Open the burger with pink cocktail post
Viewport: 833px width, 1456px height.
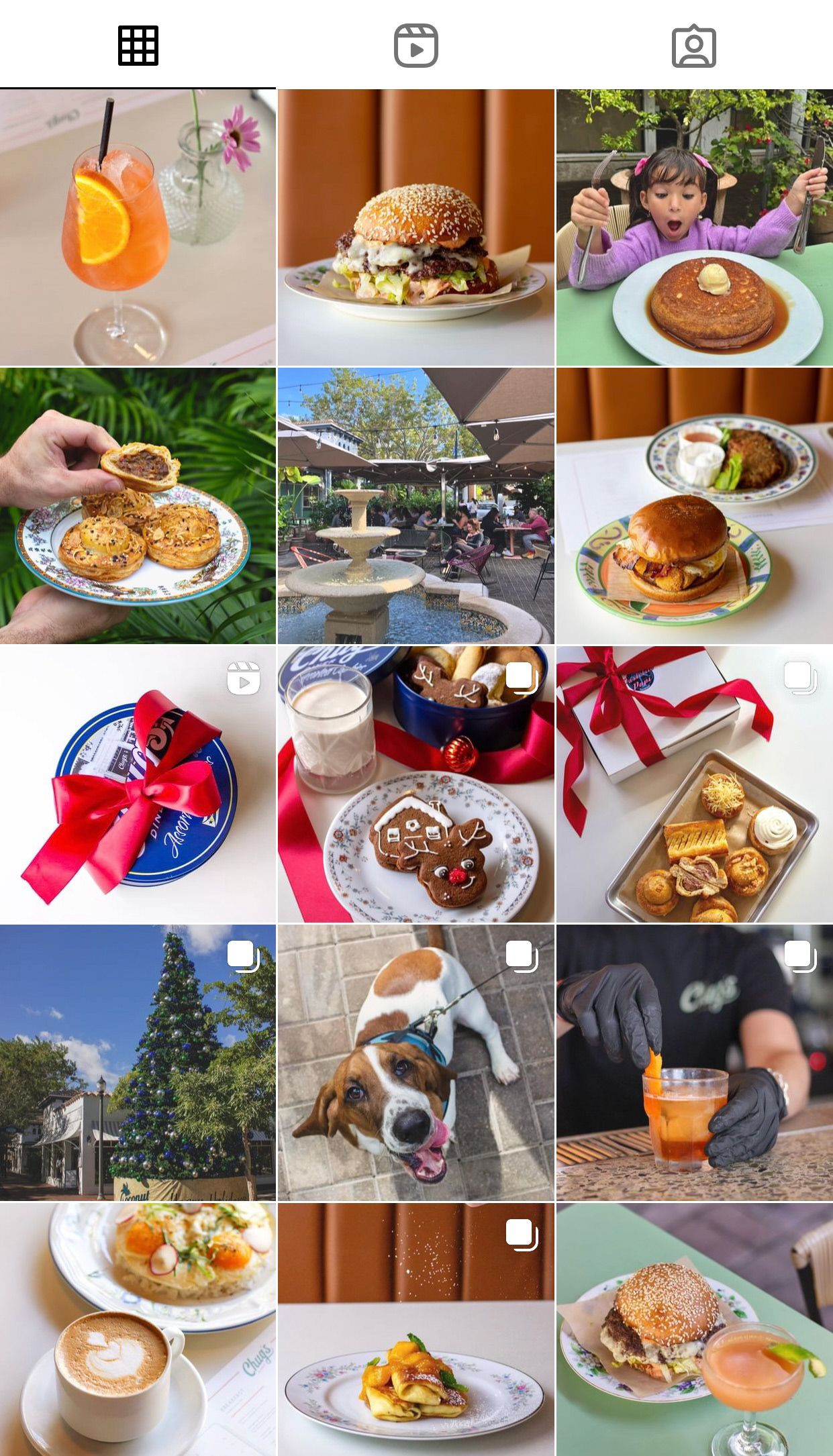[694, 1329]
